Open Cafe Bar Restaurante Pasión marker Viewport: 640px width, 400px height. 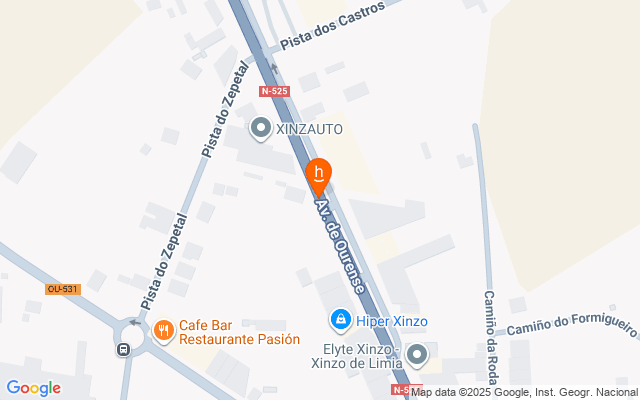164,329
